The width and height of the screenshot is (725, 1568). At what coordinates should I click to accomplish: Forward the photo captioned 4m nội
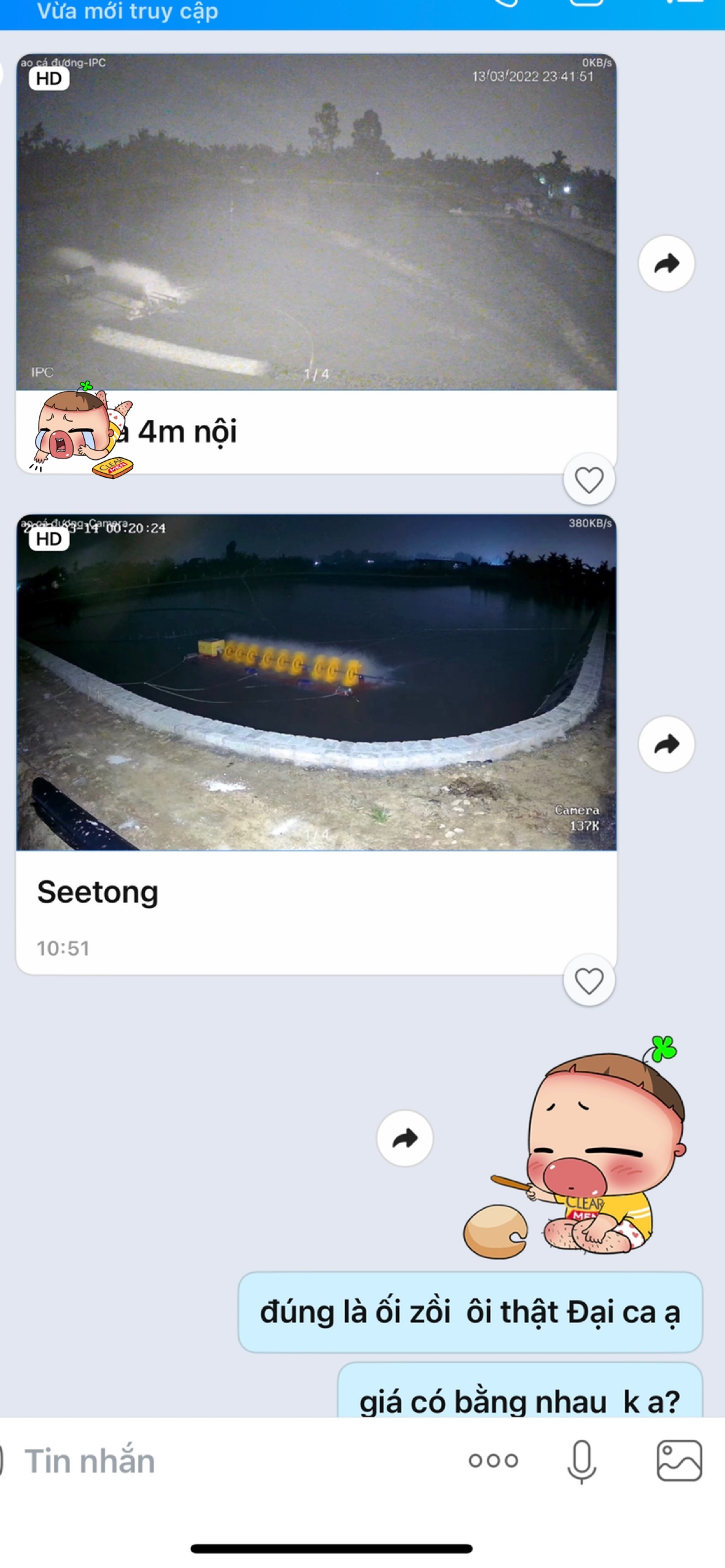pos(666,263)
